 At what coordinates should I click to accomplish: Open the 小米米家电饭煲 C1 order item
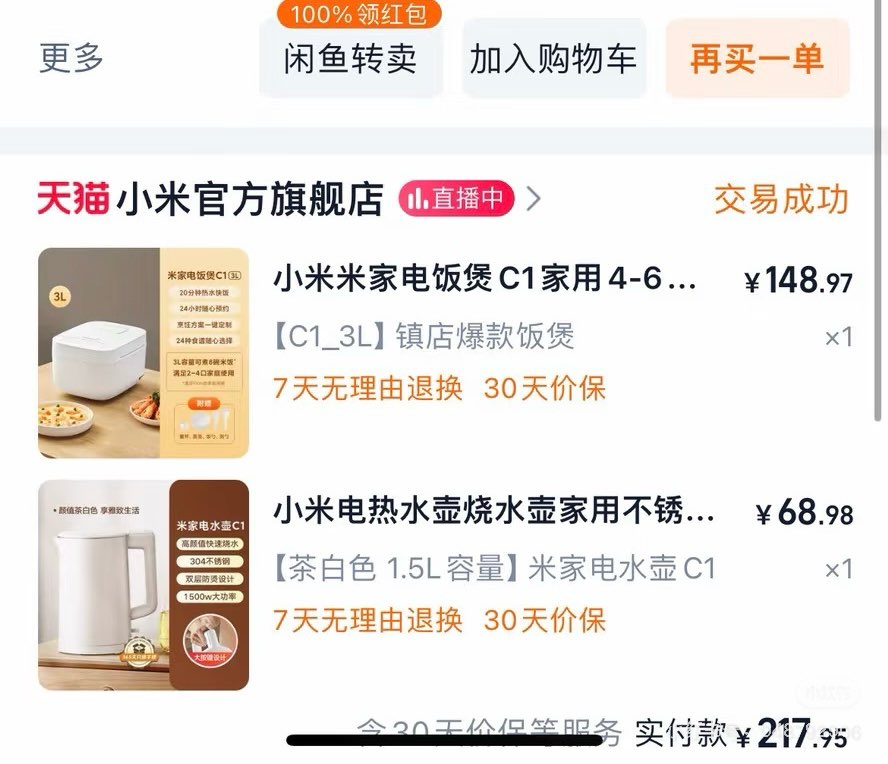click(484, 279)
